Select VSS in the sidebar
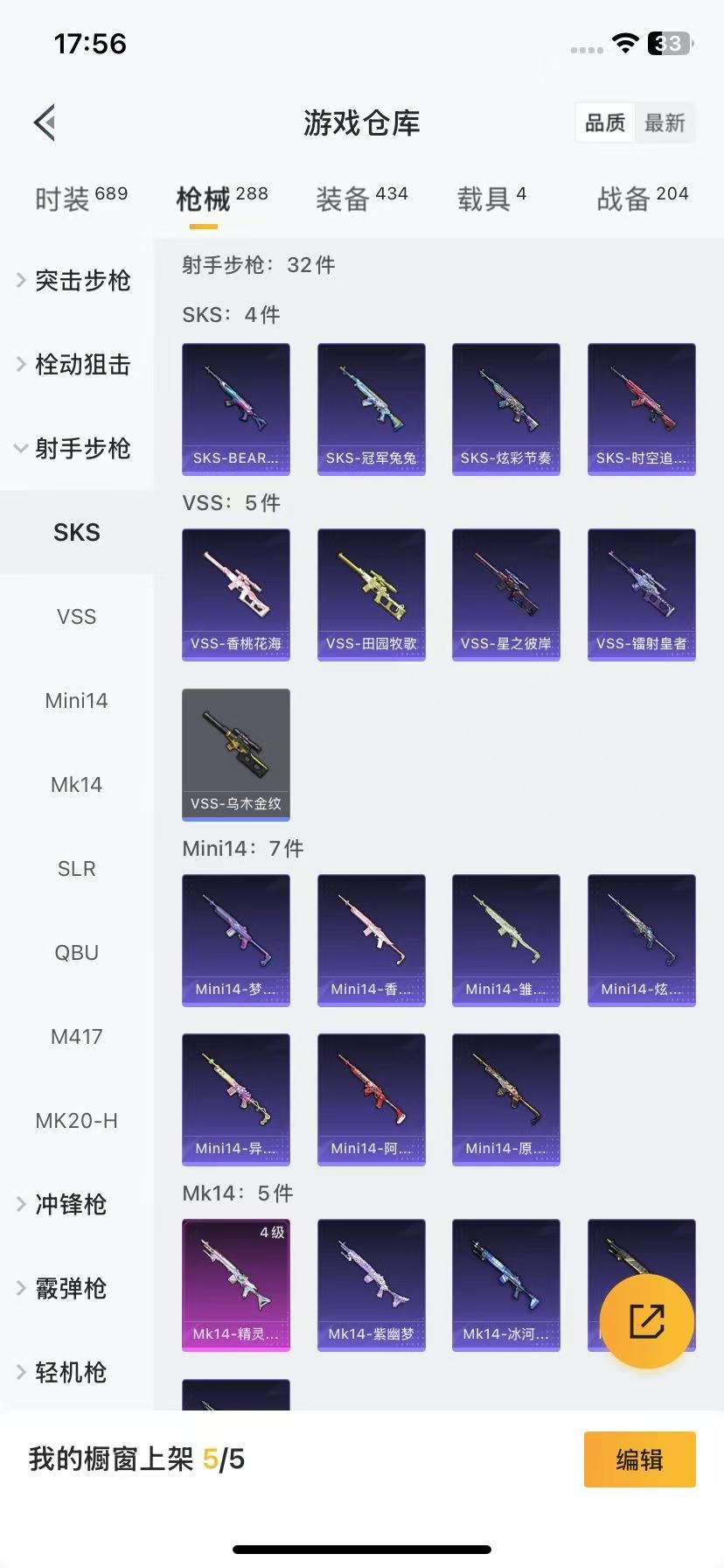Image resolution: width=724 pixels, height=1568 pixels. point(77,616)
